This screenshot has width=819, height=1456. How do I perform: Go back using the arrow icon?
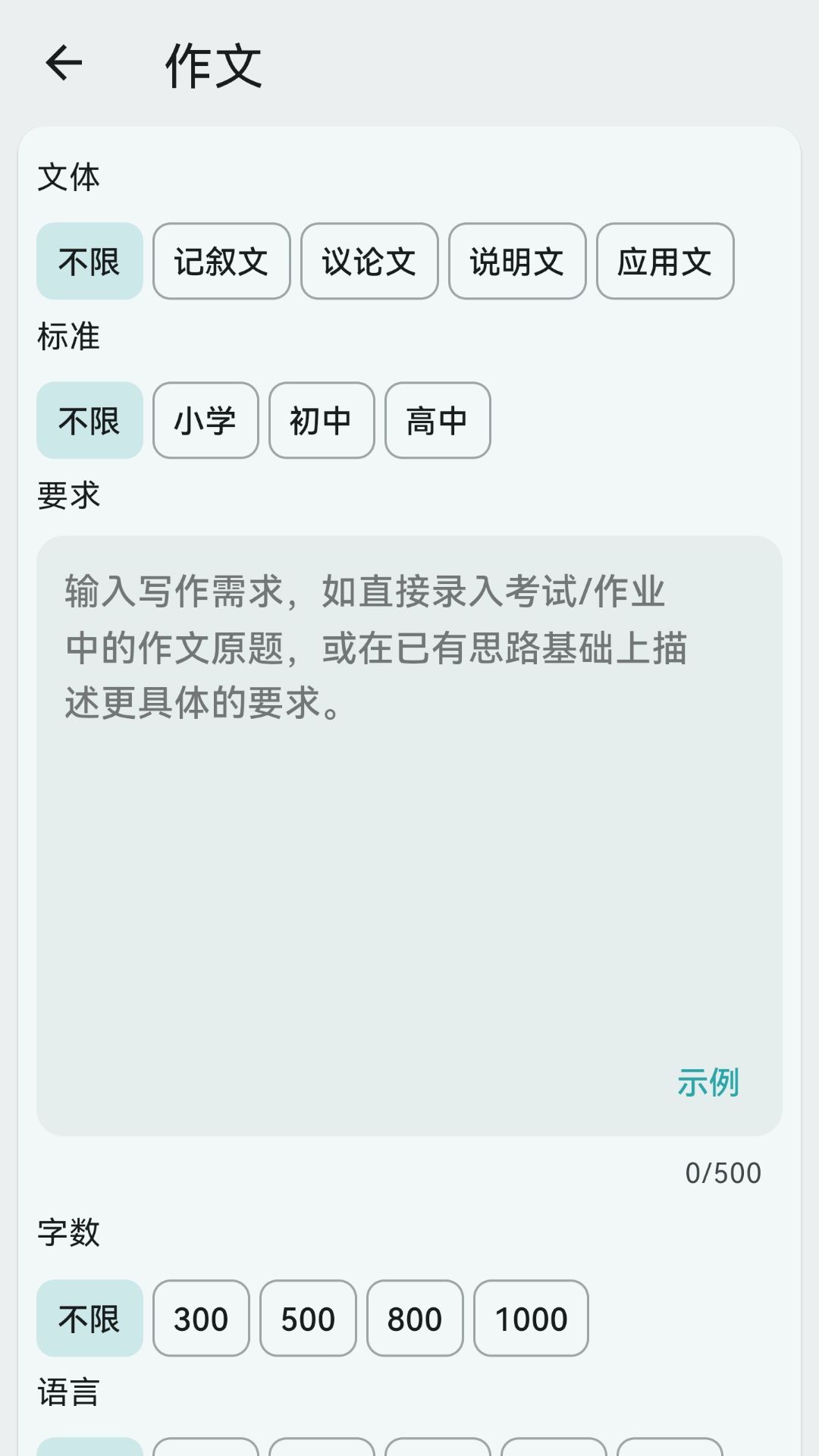[x=64, y=63]
